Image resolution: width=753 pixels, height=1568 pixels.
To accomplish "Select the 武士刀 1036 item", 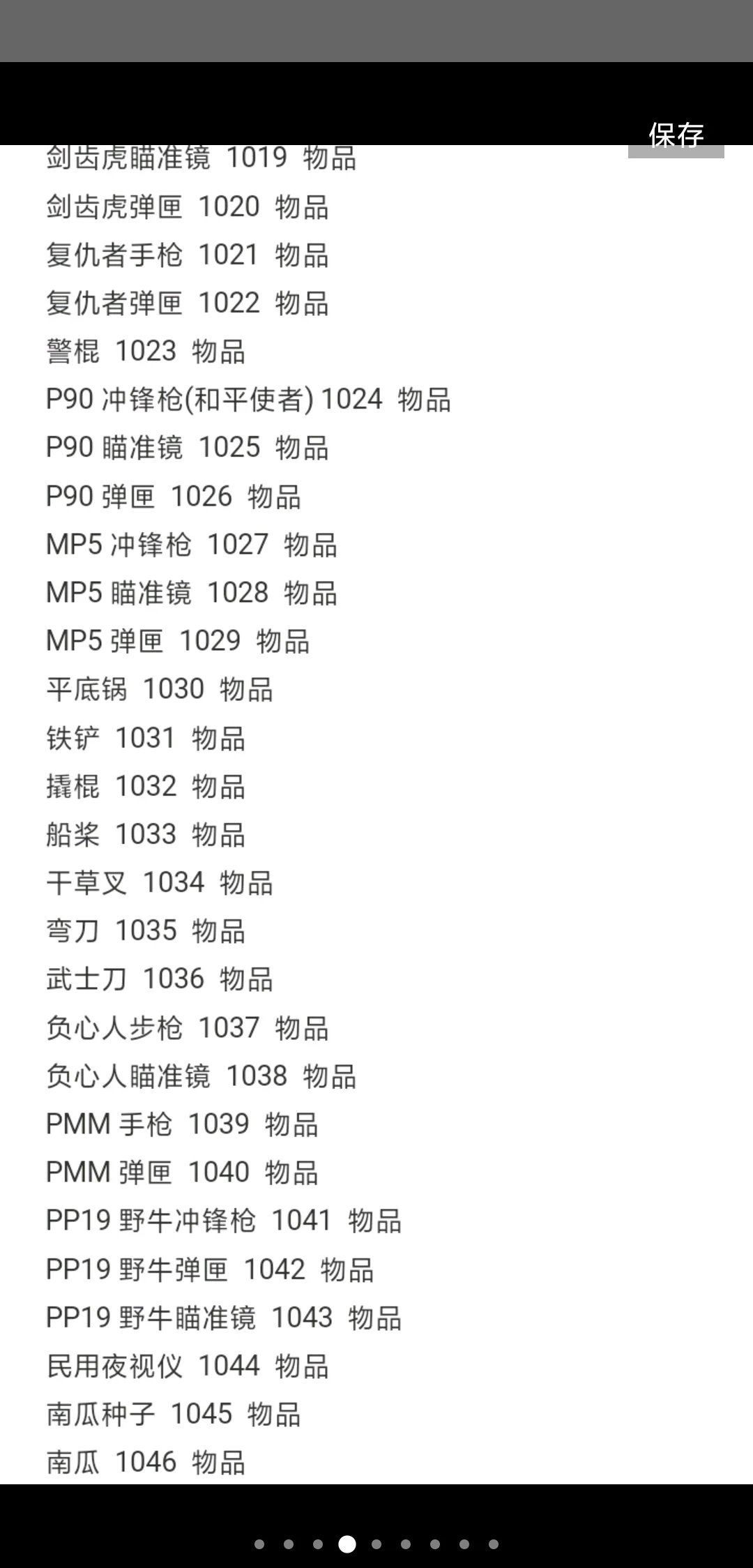I will click(160, 979).
